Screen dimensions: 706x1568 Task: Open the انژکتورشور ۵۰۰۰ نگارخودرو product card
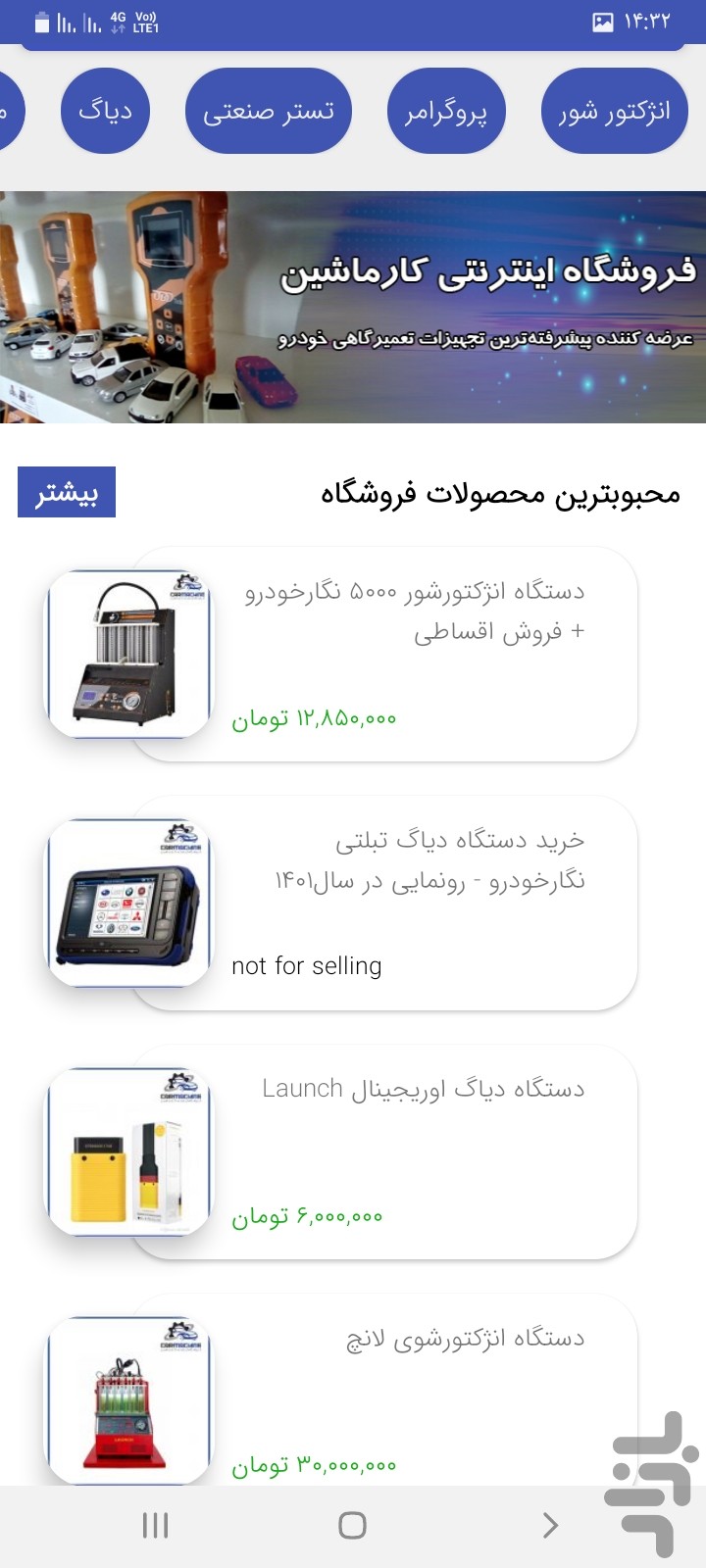(x=382, y=654)
